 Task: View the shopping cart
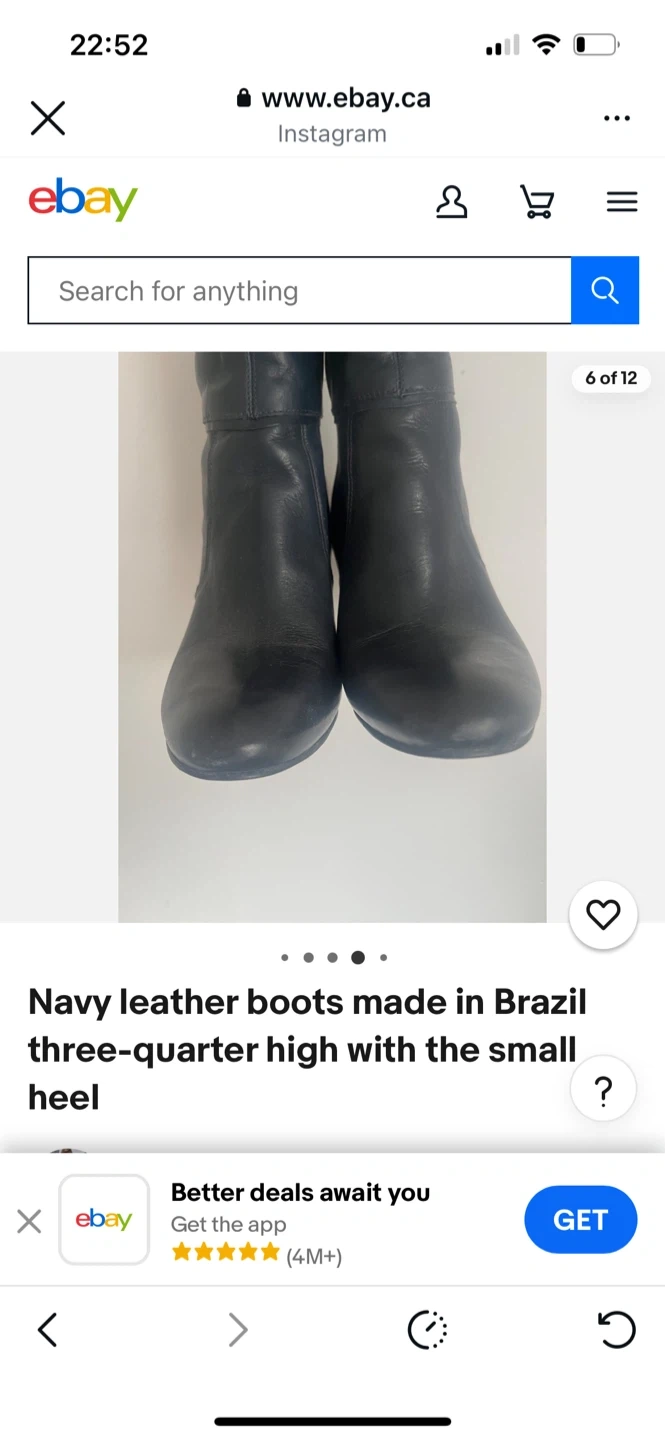537,202
